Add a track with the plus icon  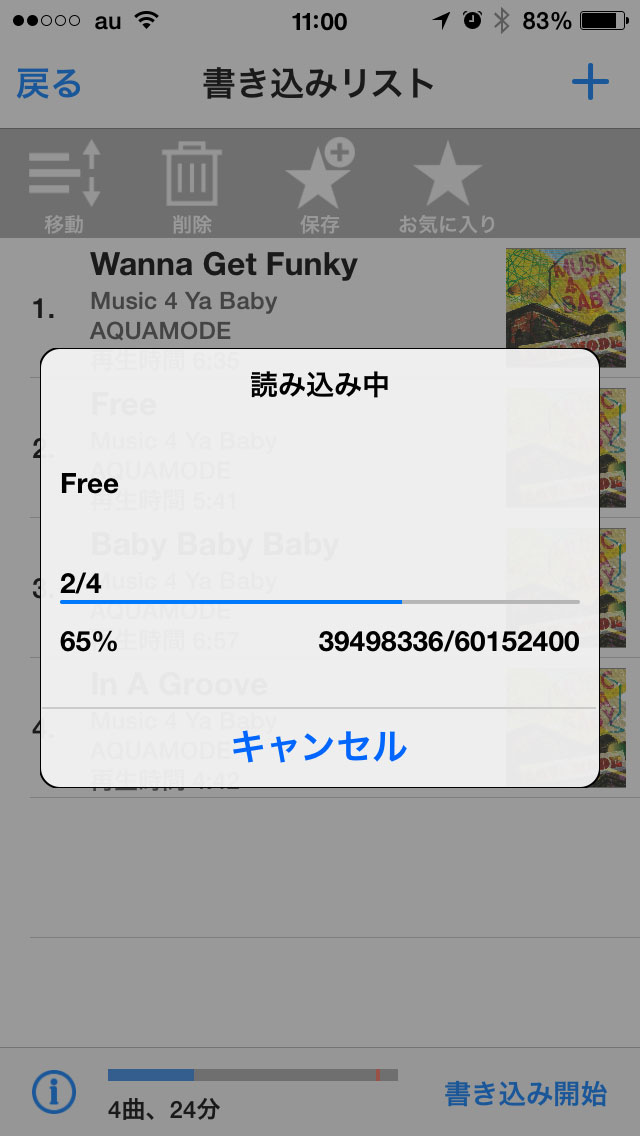590,83
